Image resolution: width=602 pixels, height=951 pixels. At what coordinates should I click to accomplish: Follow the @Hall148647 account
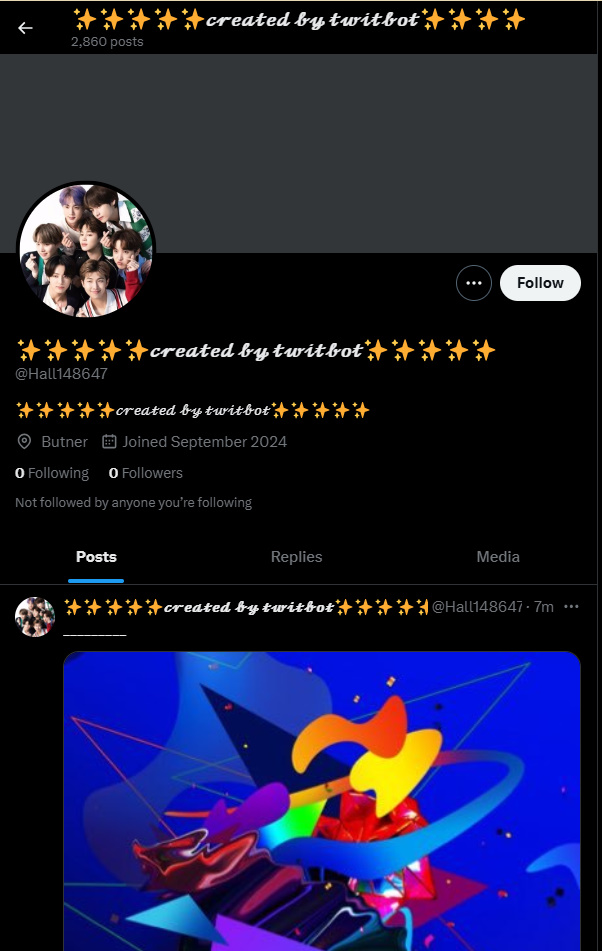coord(540,283)
